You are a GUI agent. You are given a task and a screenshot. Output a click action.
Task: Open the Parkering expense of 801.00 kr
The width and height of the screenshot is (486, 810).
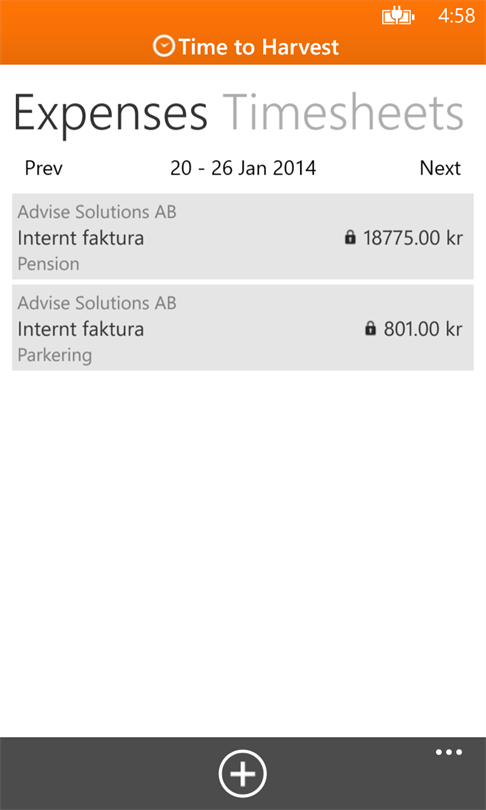(243, 328)
